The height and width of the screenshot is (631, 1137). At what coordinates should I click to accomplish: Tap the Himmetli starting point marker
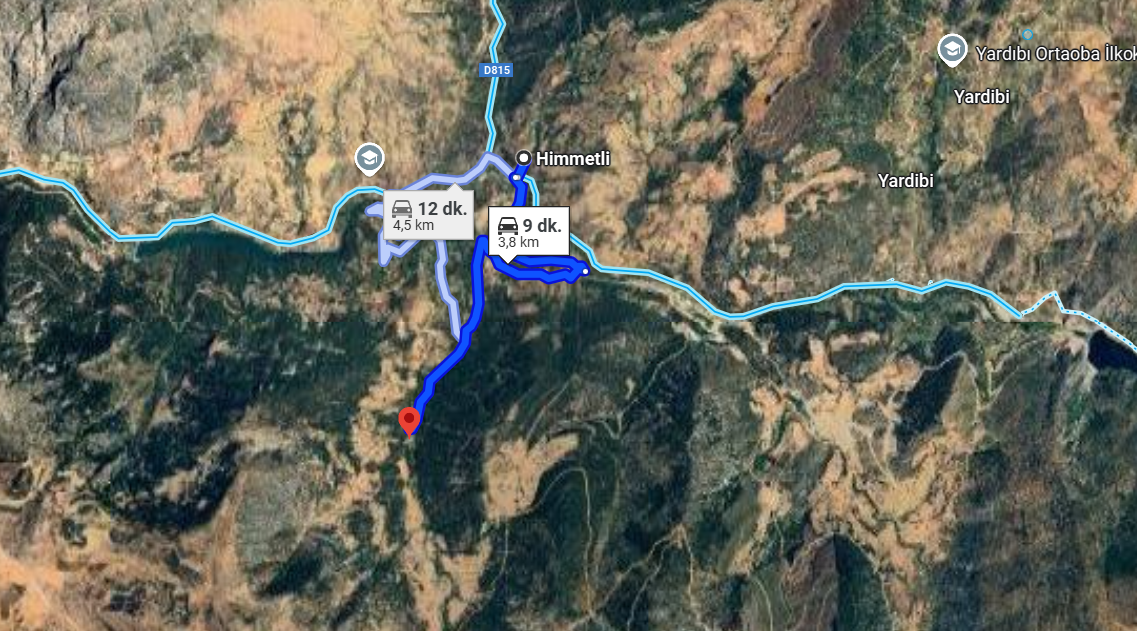(x=523, y=157)
